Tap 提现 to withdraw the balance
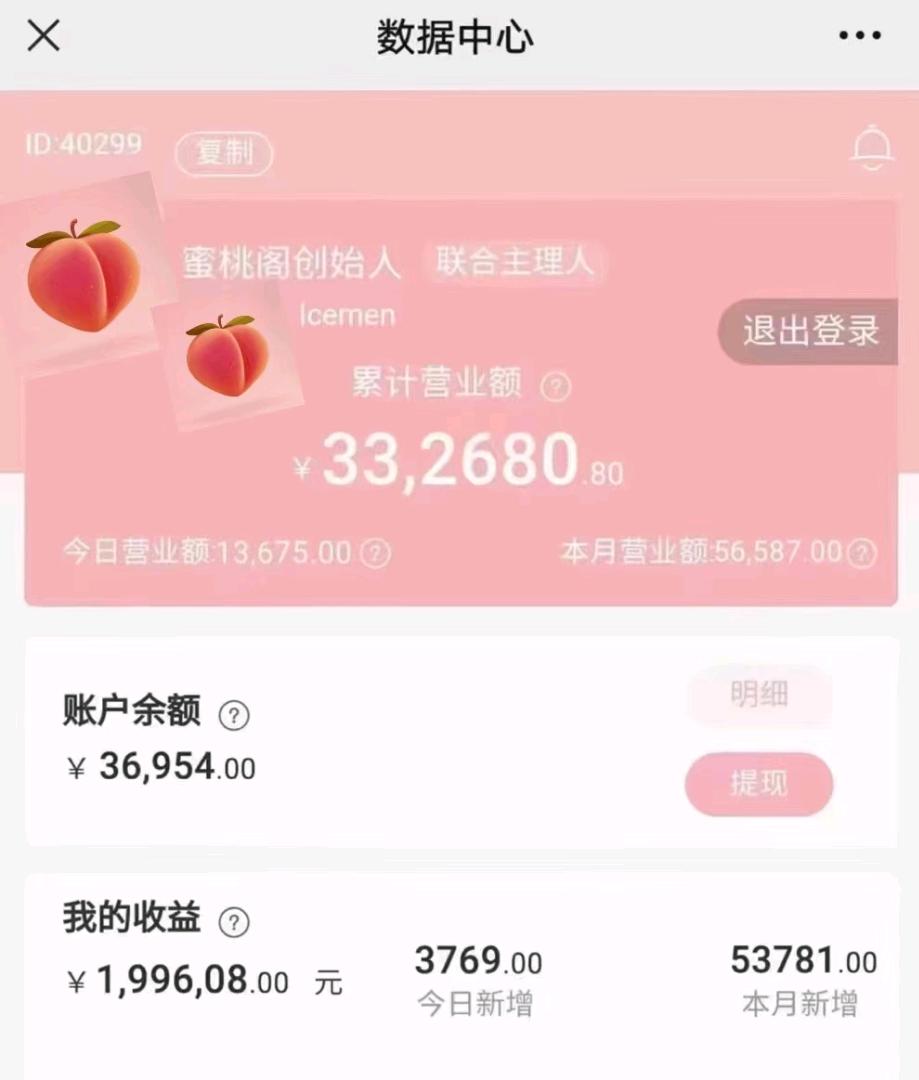919x1080 pixels. (759, 784)
